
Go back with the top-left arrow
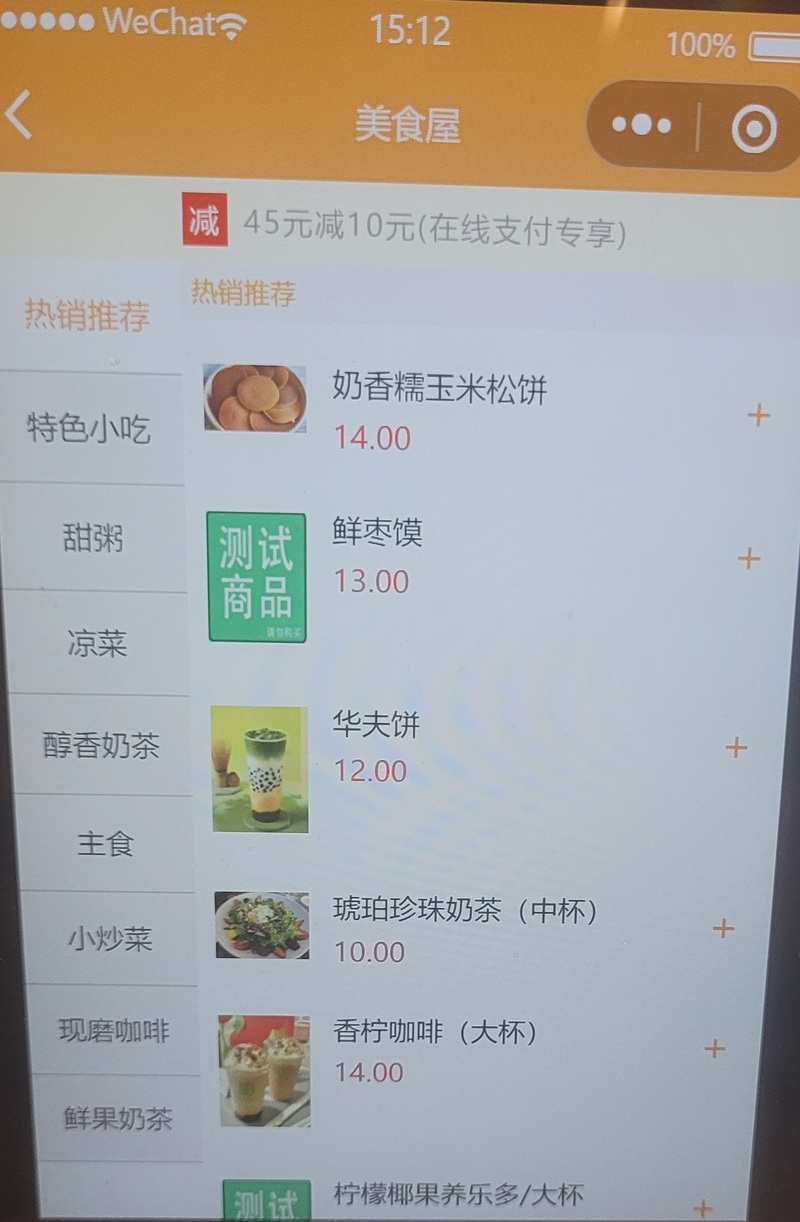point(19,115)
